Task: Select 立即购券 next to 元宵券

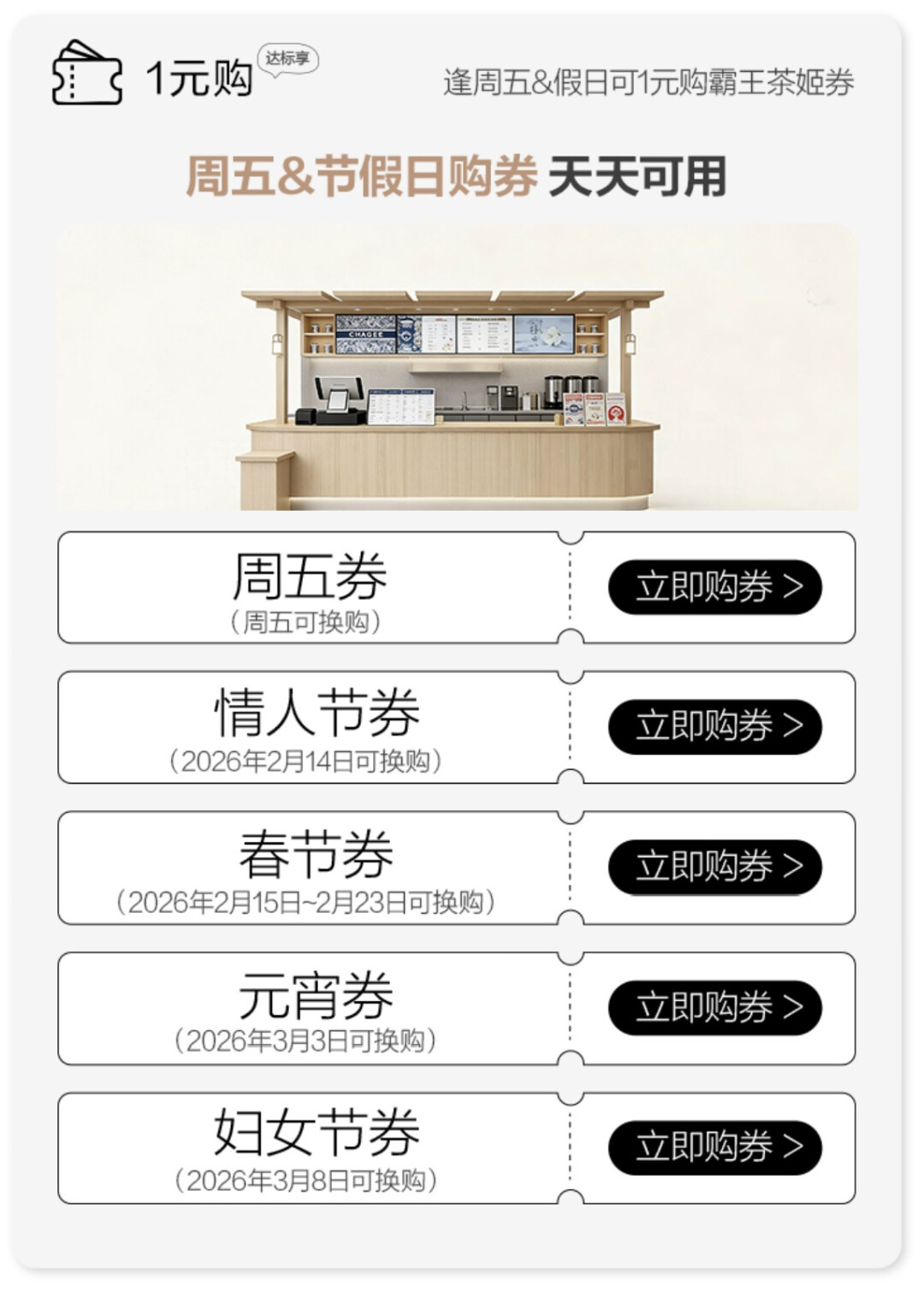Action: [x=714, y=1007]
